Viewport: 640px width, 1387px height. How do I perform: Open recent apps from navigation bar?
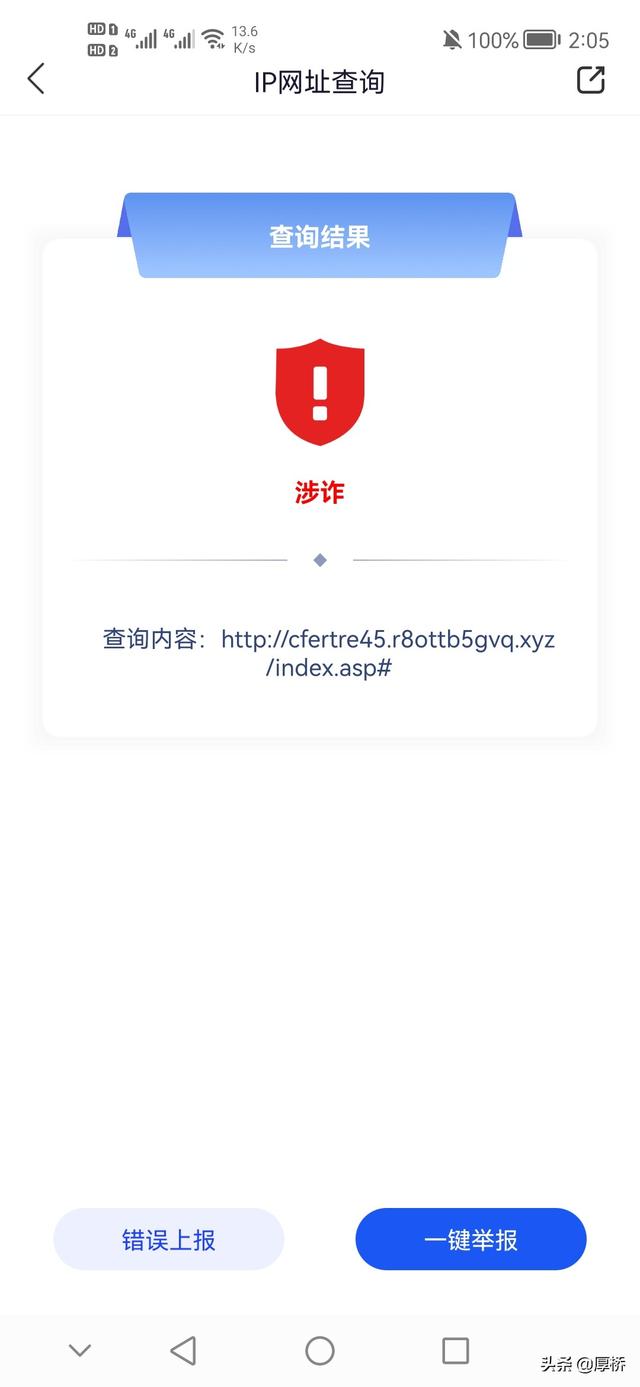455,1351
